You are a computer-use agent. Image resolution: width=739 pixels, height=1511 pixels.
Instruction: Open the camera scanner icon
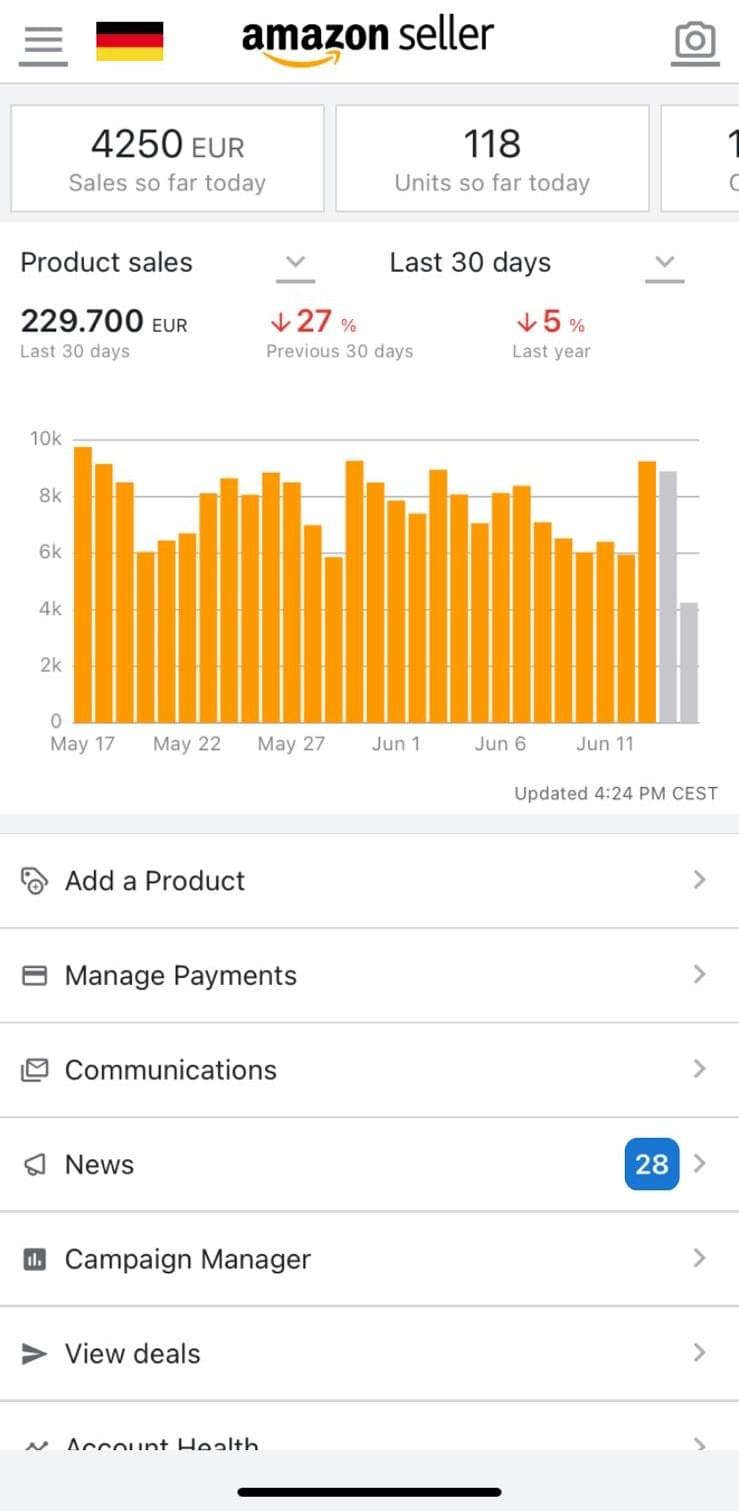pyautogui.click(x=695, y=41)
